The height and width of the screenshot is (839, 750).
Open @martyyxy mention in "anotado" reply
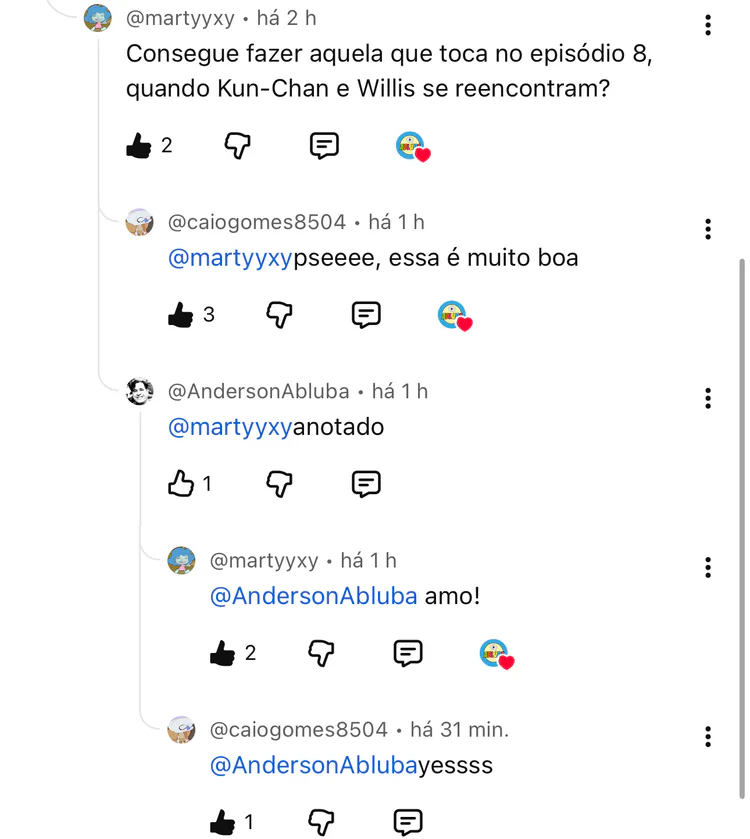click(x=230, y=427)
